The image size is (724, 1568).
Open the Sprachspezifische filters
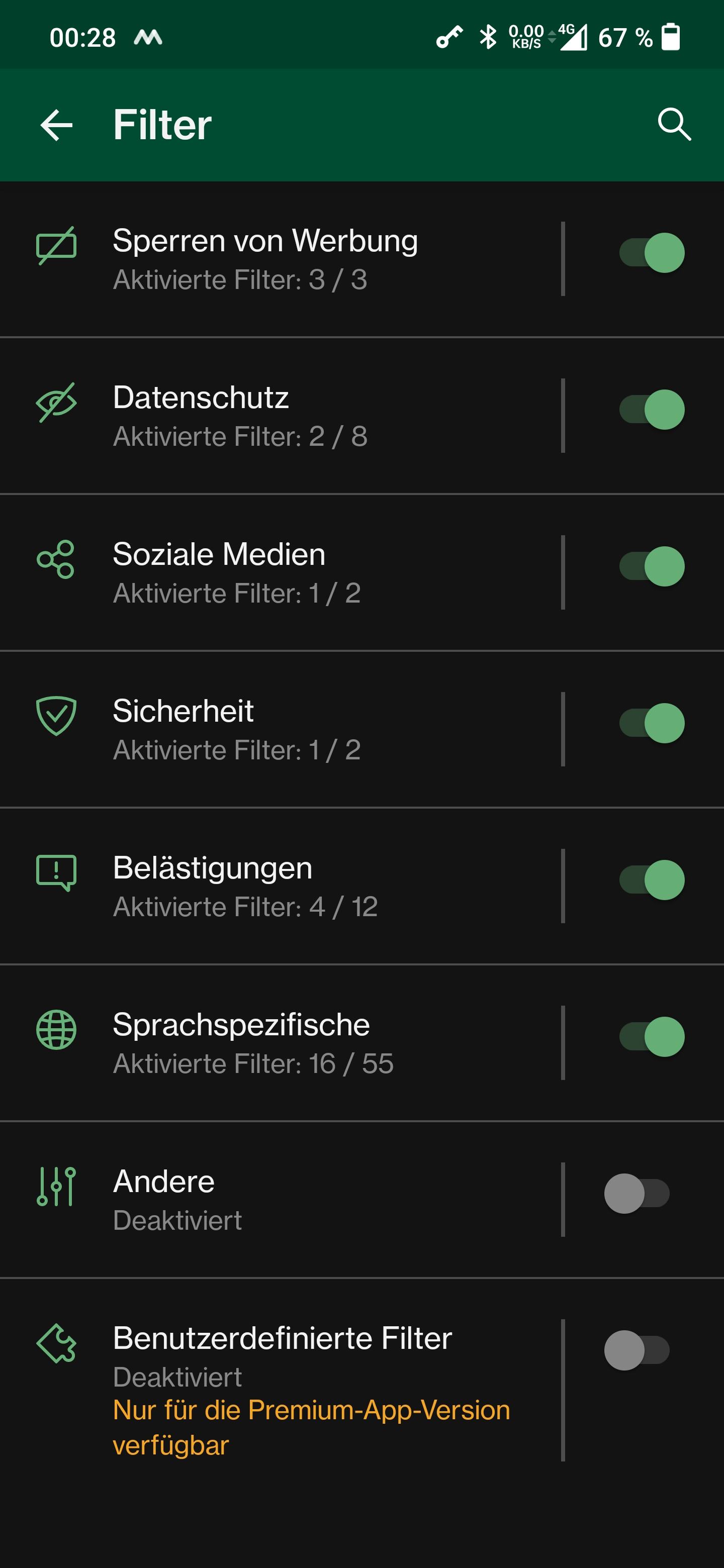click(x=280, y=1043)
